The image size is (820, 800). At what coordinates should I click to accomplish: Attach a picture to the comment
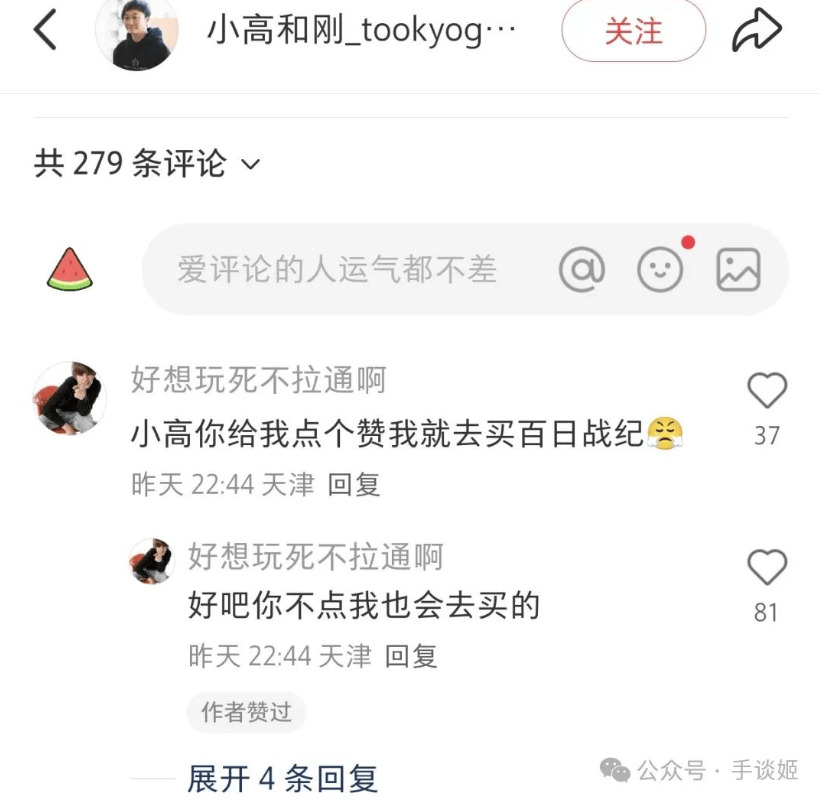coord(738,270)
